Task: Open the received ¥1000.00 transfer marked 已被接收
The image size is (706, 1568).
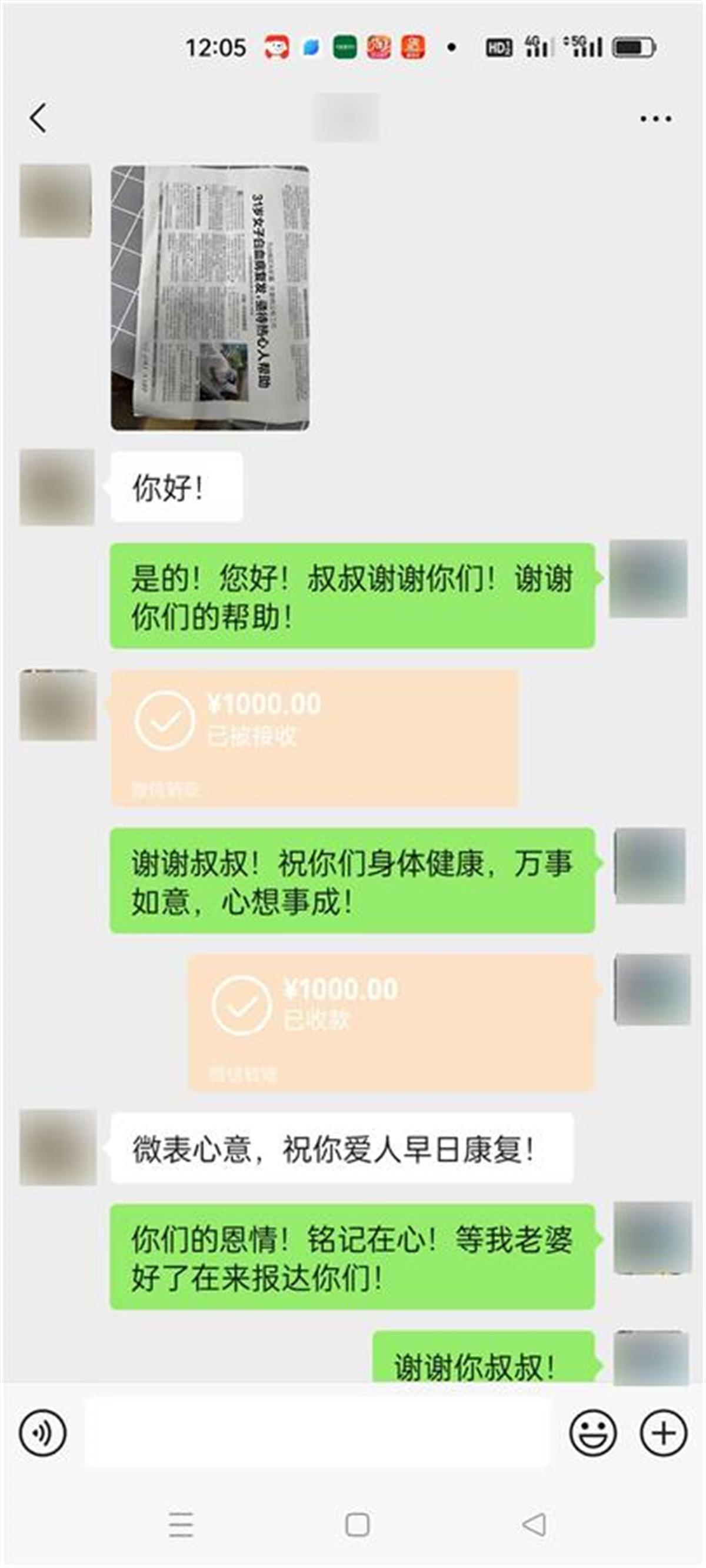Action: pyautogui.click(x=314, y=737)
